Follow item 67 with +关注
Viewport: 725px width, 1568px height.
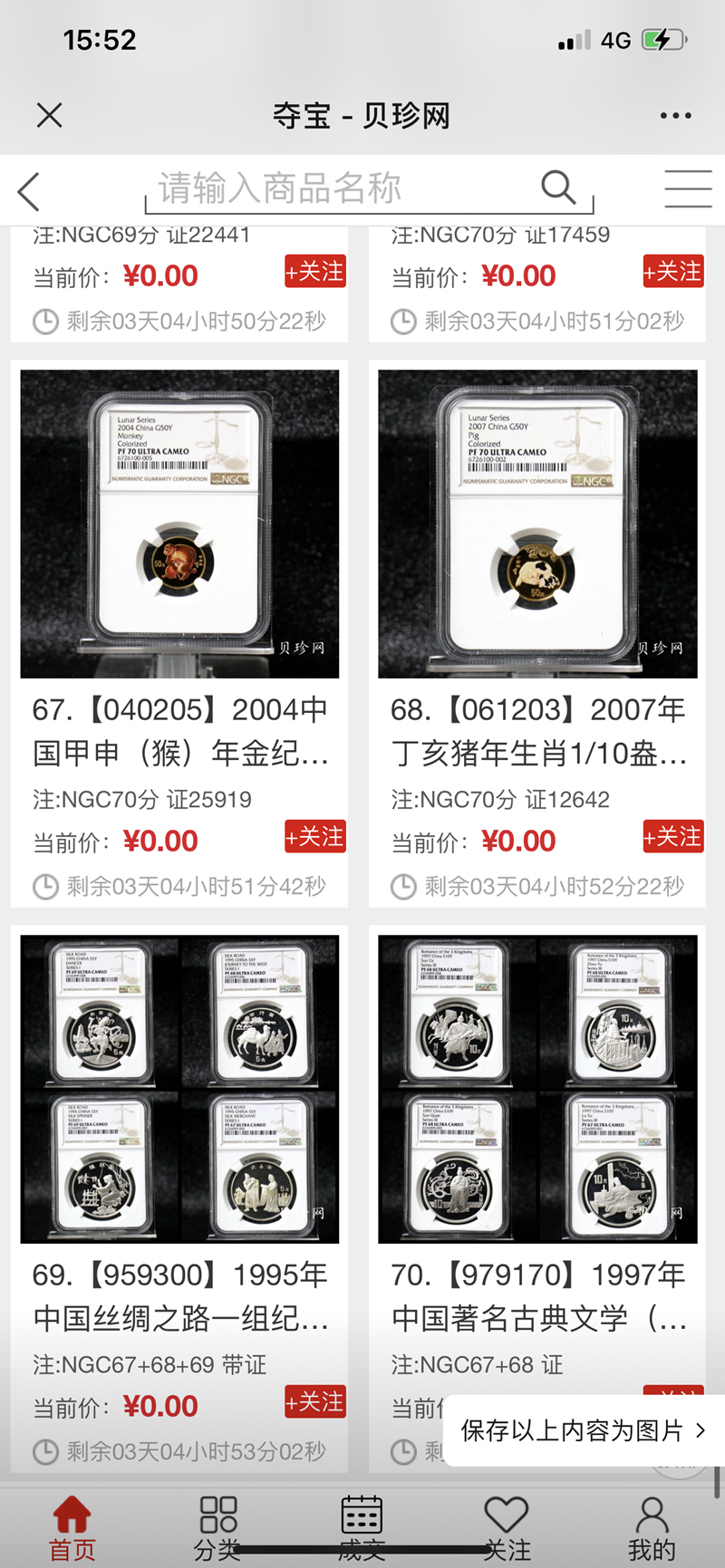tap(314, 837)
